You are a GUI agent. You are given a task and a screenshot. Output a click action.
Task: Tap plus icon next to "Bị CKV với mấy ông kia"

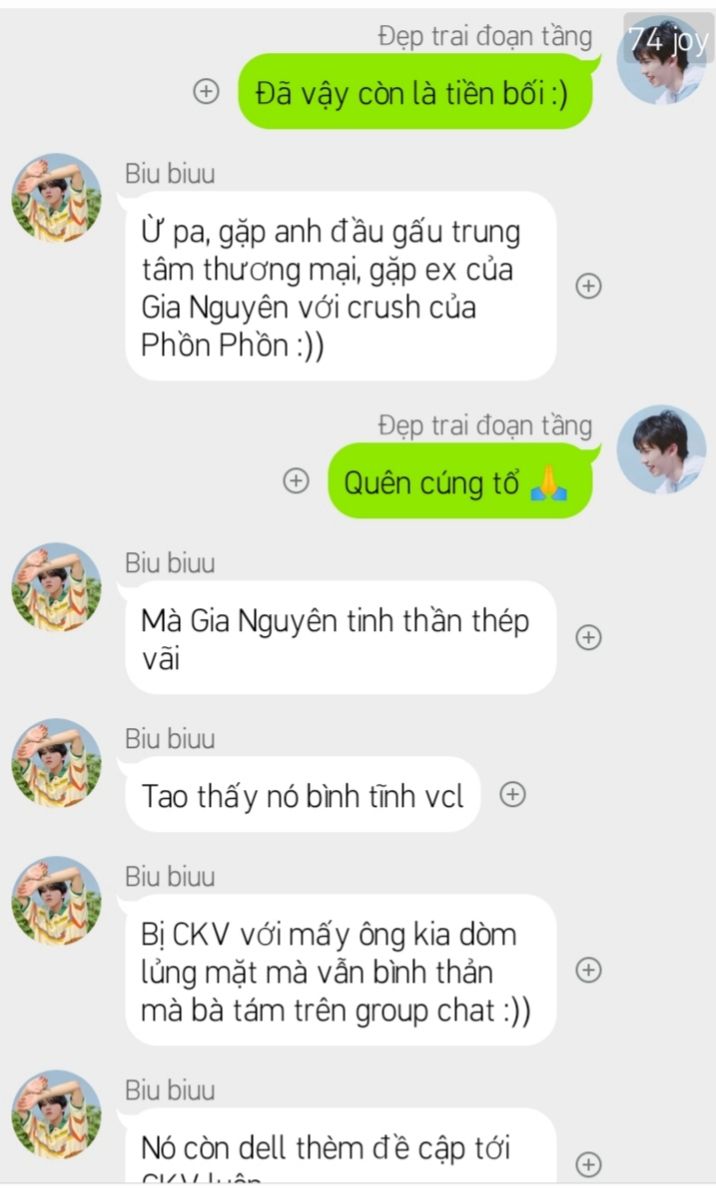(589, 970)
